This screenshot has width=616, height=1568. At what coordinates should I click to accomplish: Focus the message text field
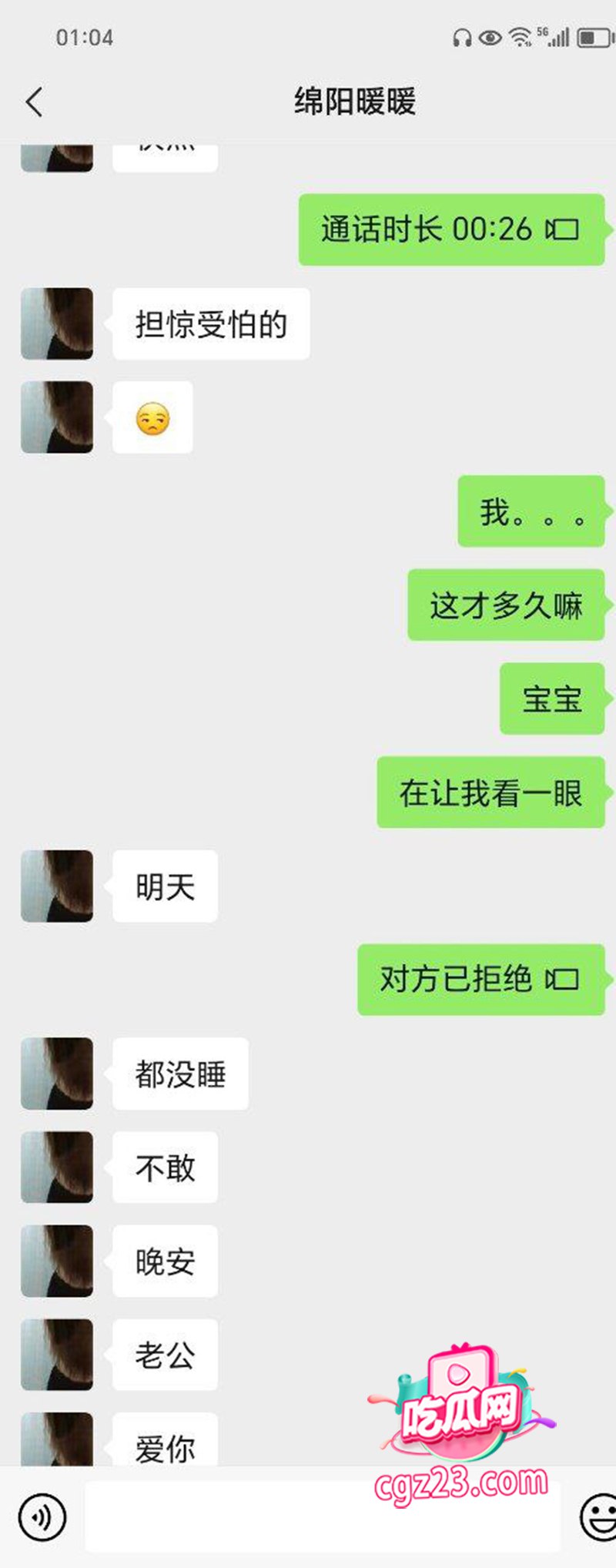323,1517
